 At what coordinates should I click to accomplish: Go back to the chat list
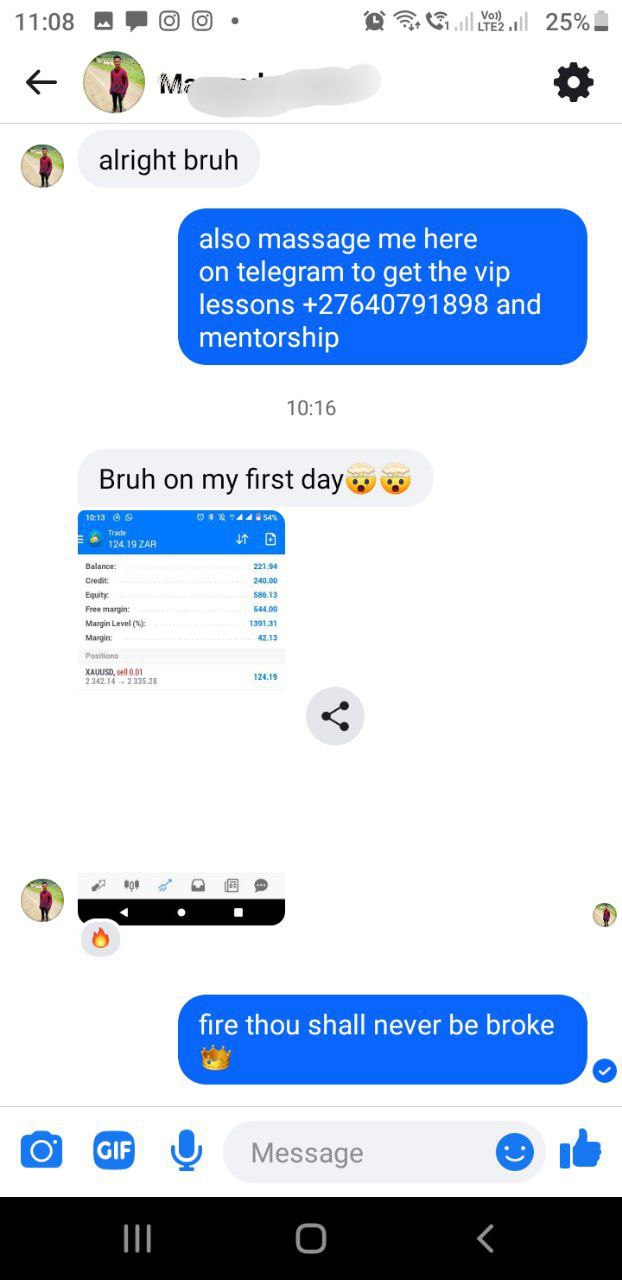pos(41,82)
